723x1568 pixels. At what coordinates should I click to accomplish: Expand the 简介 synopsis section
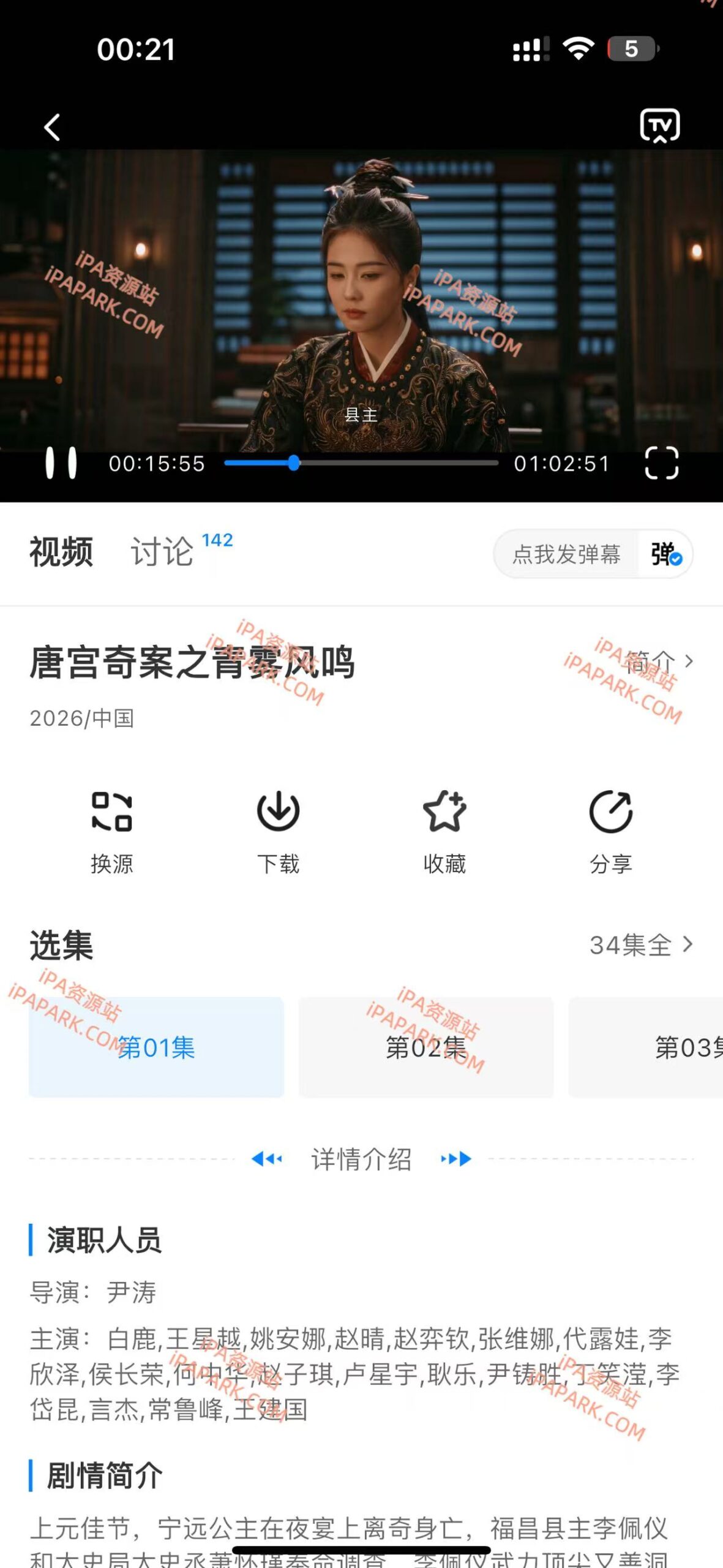(656, 661)
